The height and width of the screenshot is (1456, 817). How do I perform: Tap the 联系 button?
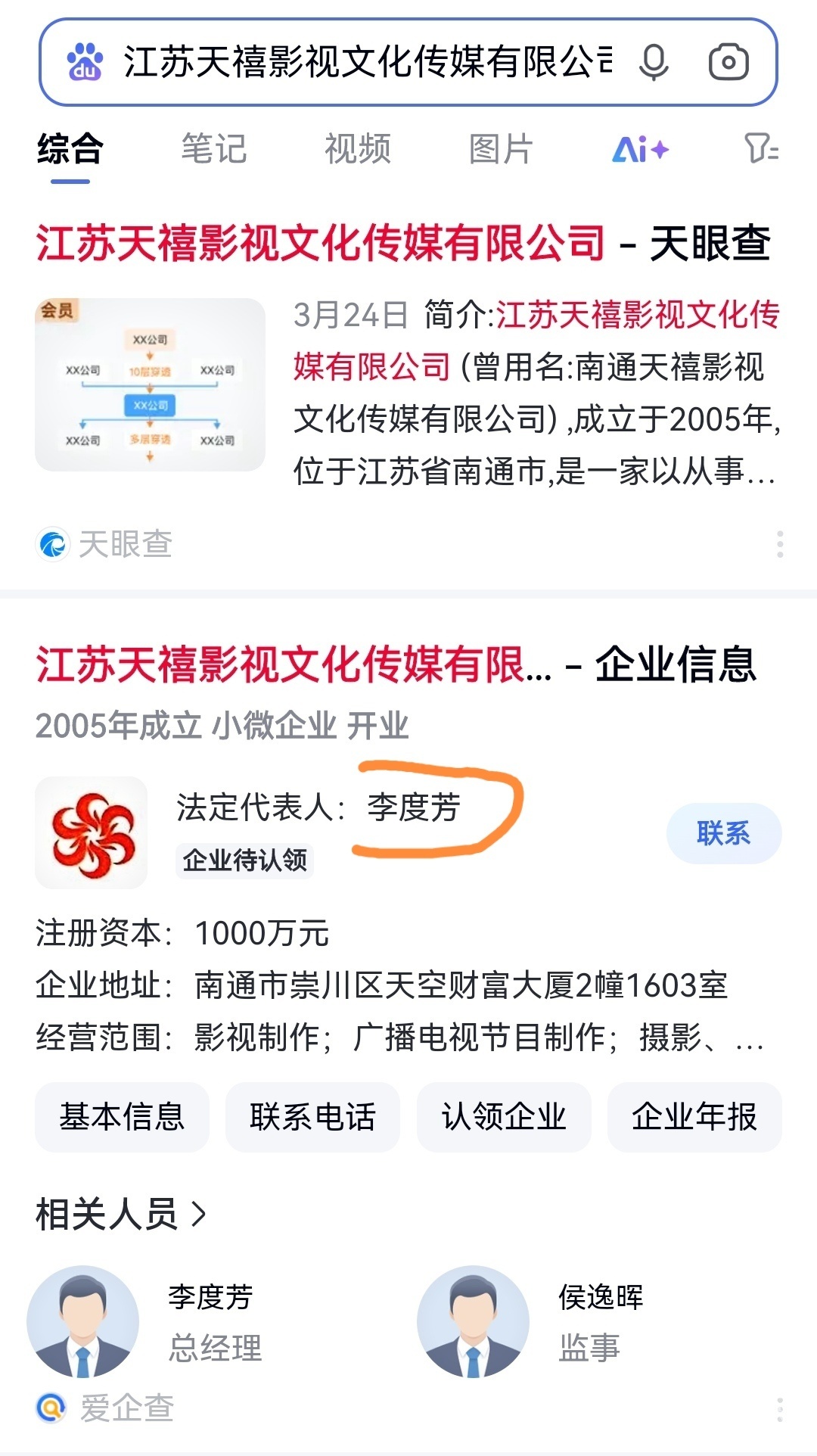[723, 833]
